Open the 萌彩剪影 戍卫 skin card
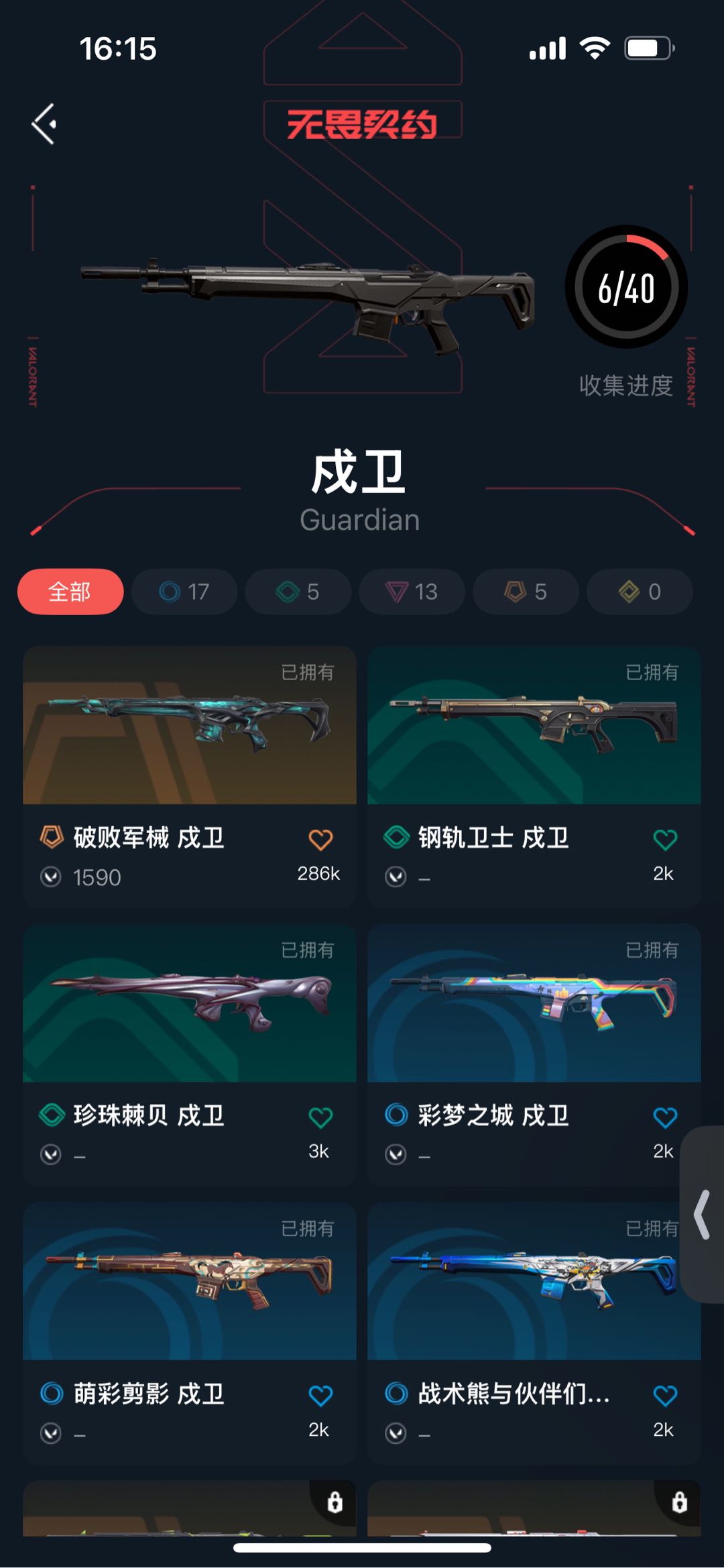This screenshot has height=1568, width=724. [190, 1333]
